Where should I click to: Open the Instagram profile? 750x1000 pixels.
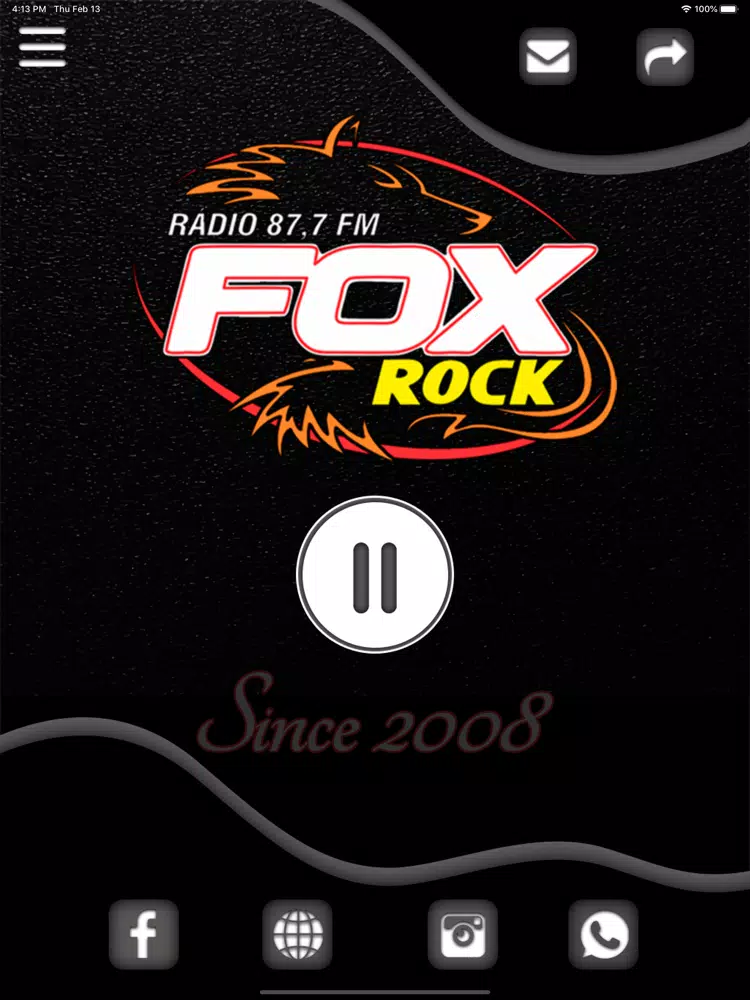pos(462,935)
